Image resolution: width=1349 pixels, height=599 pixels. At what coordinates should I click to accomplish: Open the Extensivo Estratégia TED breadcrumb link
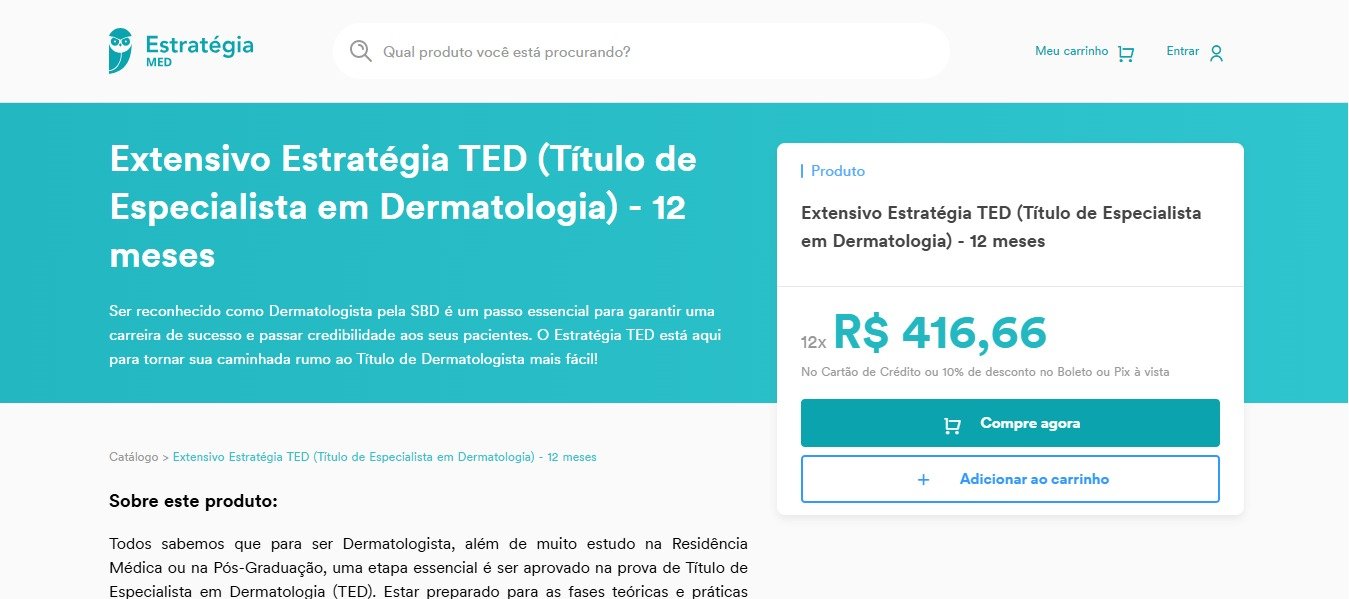[384, 457]
